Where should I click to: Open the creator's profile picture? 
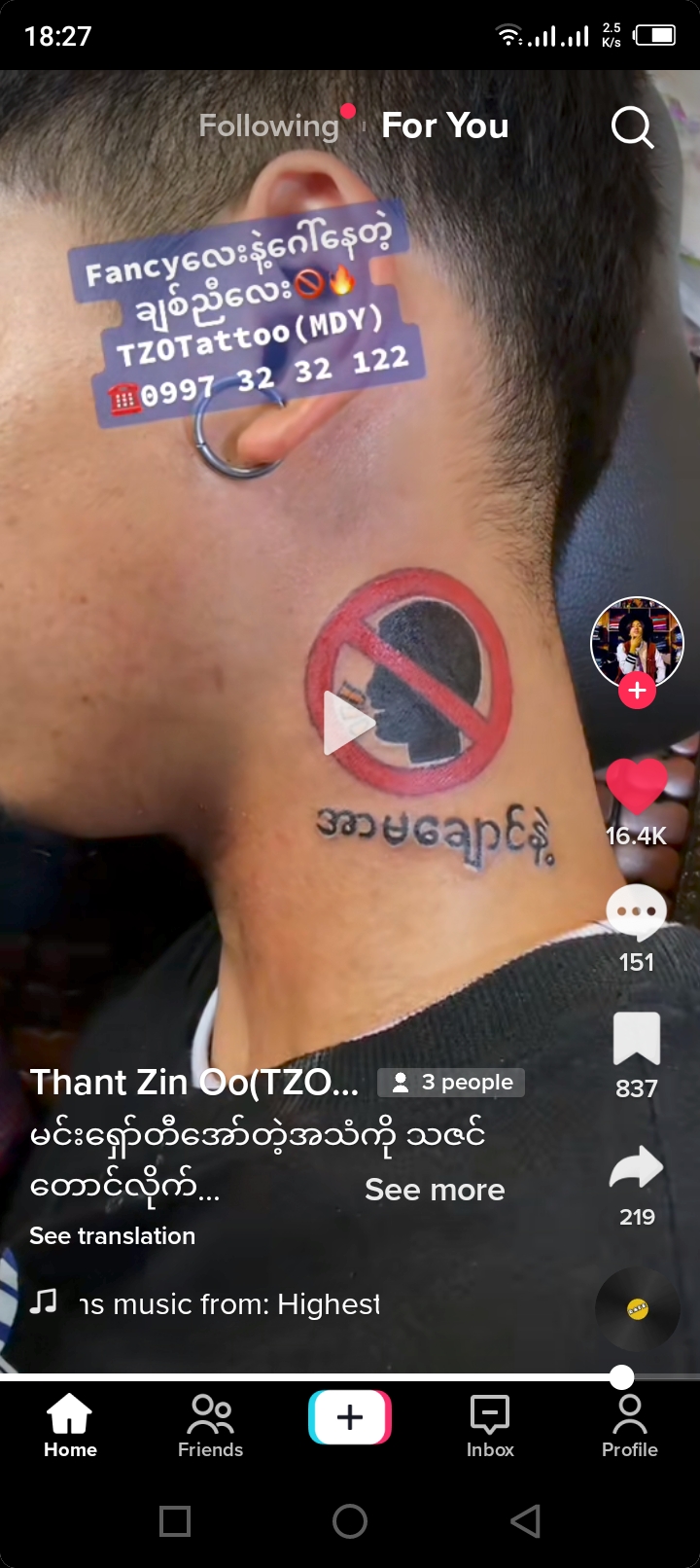(x=637, y=642)
